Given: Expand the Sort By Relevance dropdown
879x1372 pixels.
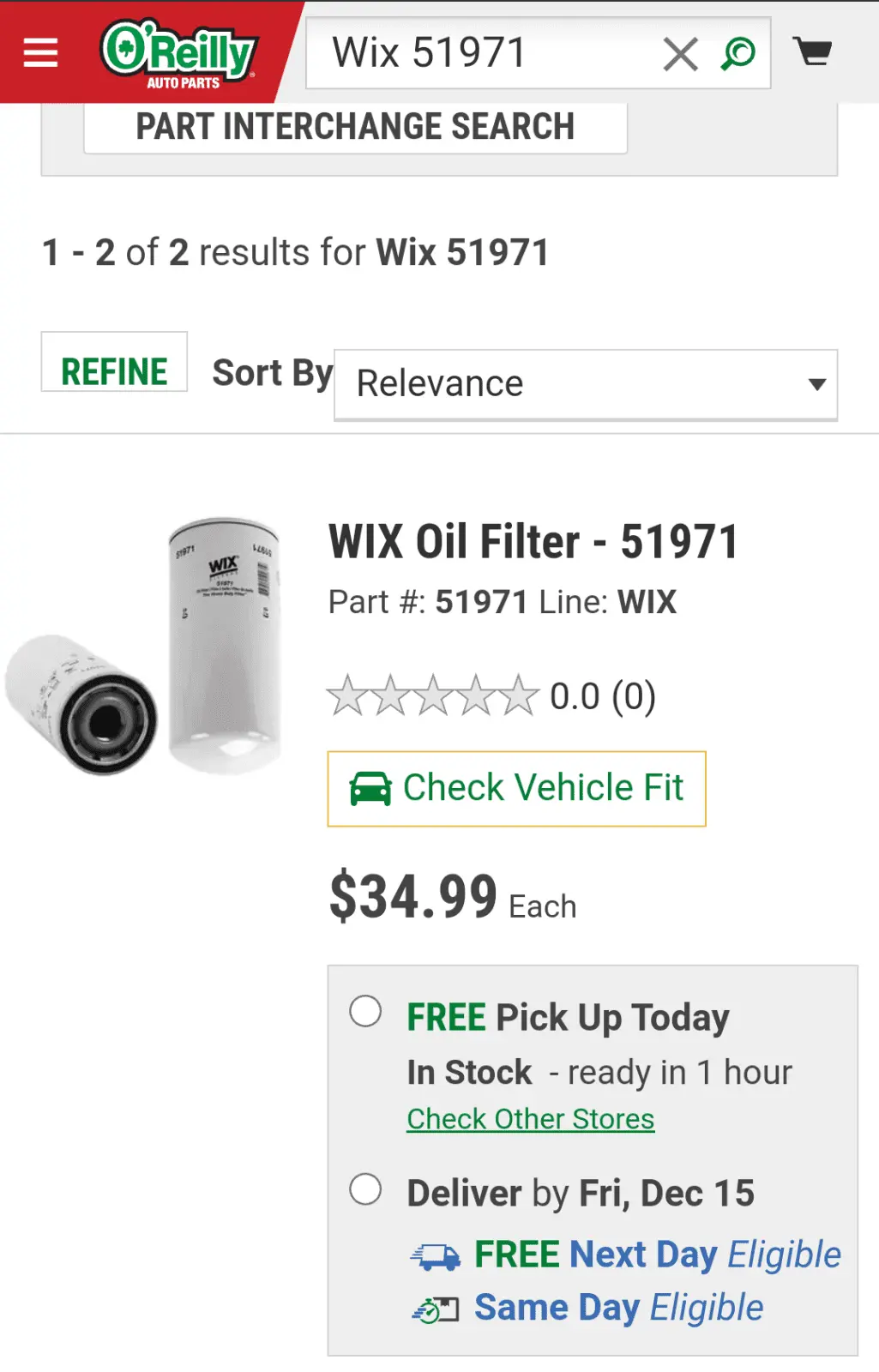Looking at the screenshot, I should tap(586, 384).
